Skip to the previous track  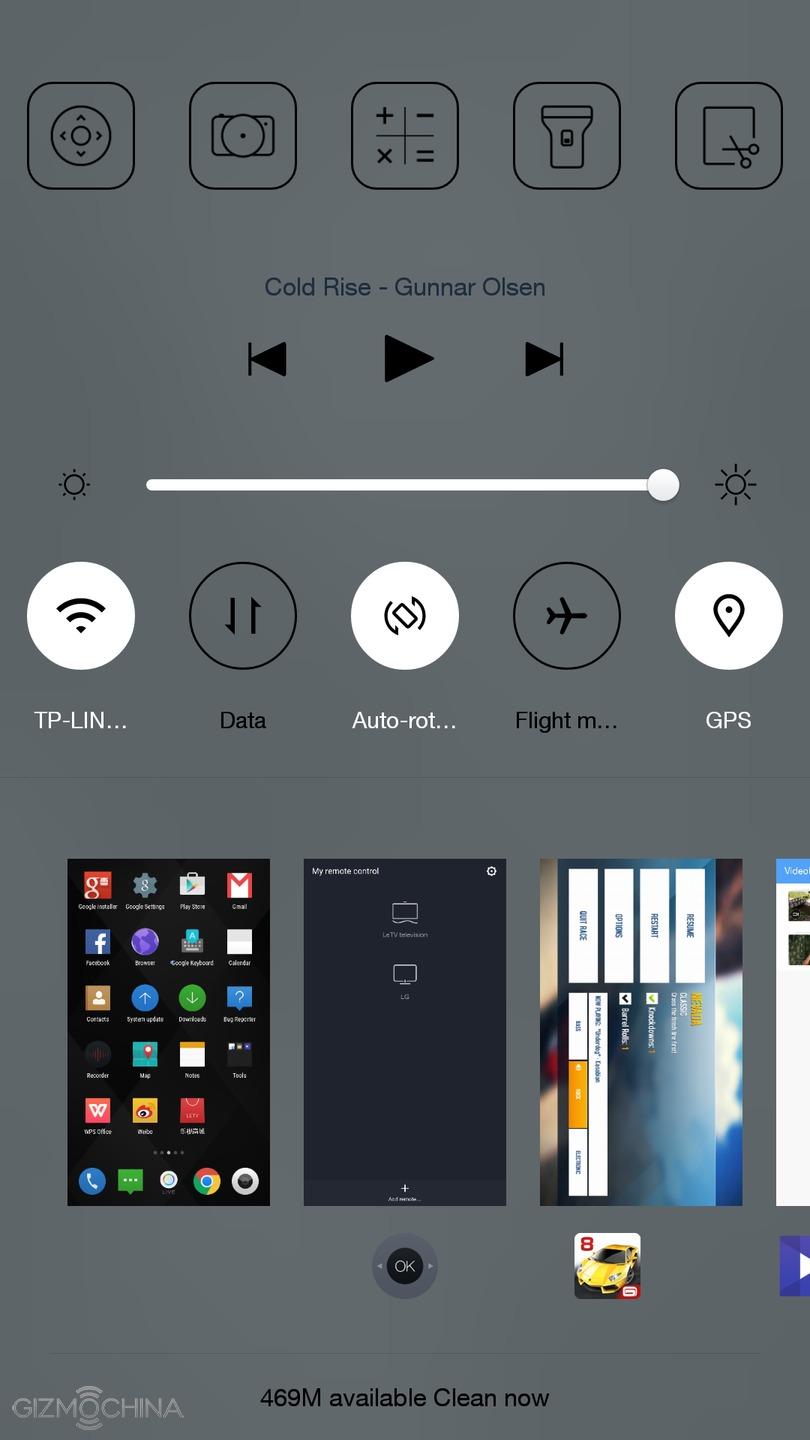267,359
